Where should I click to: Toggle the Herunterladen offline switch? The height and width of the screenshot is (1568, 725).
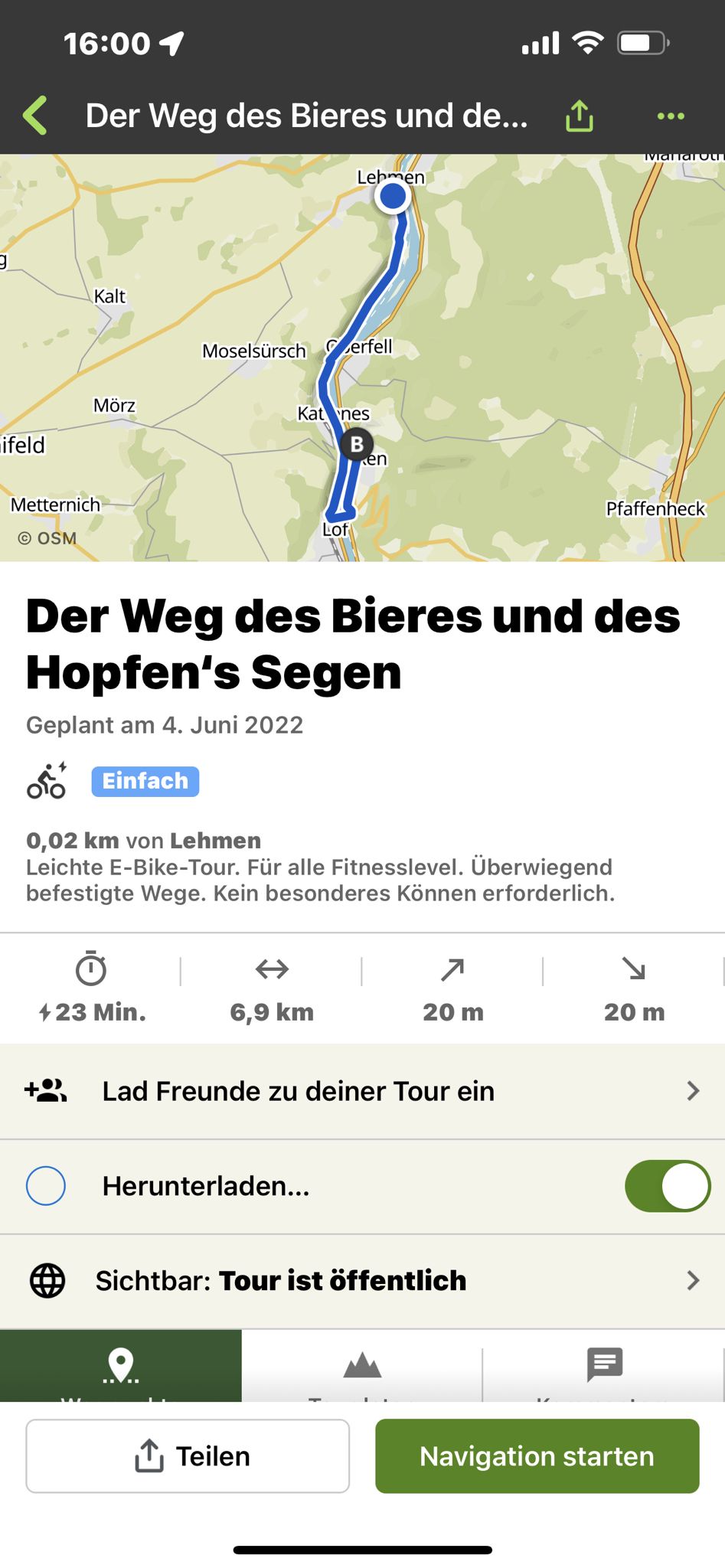tap(668, 1186)
